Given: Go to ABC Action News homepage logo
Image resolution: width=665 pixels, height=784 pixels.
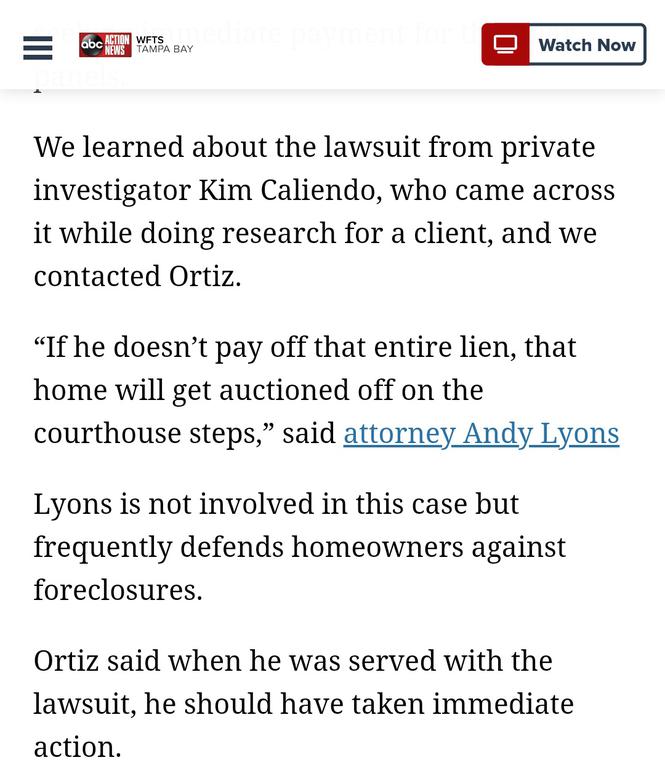Looking at the screenshot, I should (x=136, y=45).
